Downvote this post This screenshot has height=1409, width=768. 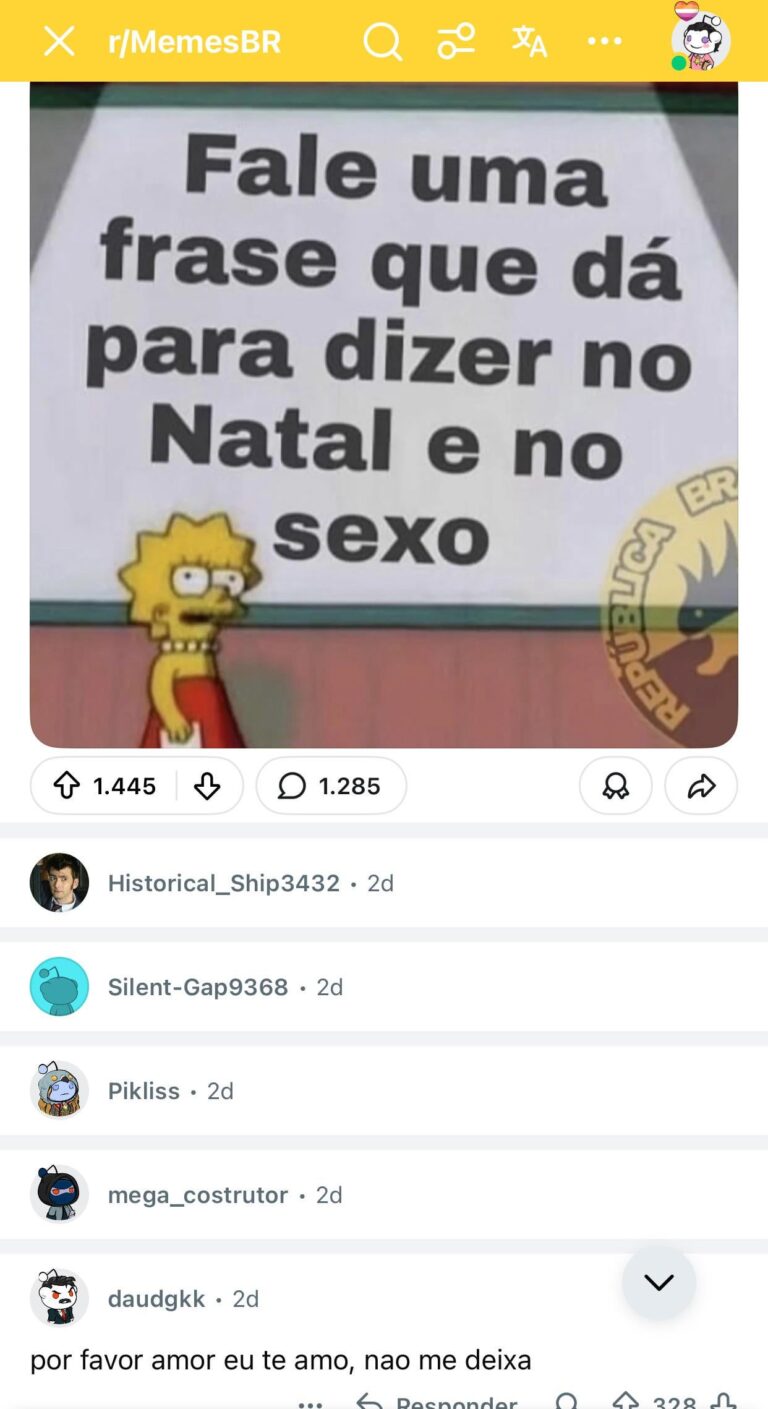pos(207,786)
